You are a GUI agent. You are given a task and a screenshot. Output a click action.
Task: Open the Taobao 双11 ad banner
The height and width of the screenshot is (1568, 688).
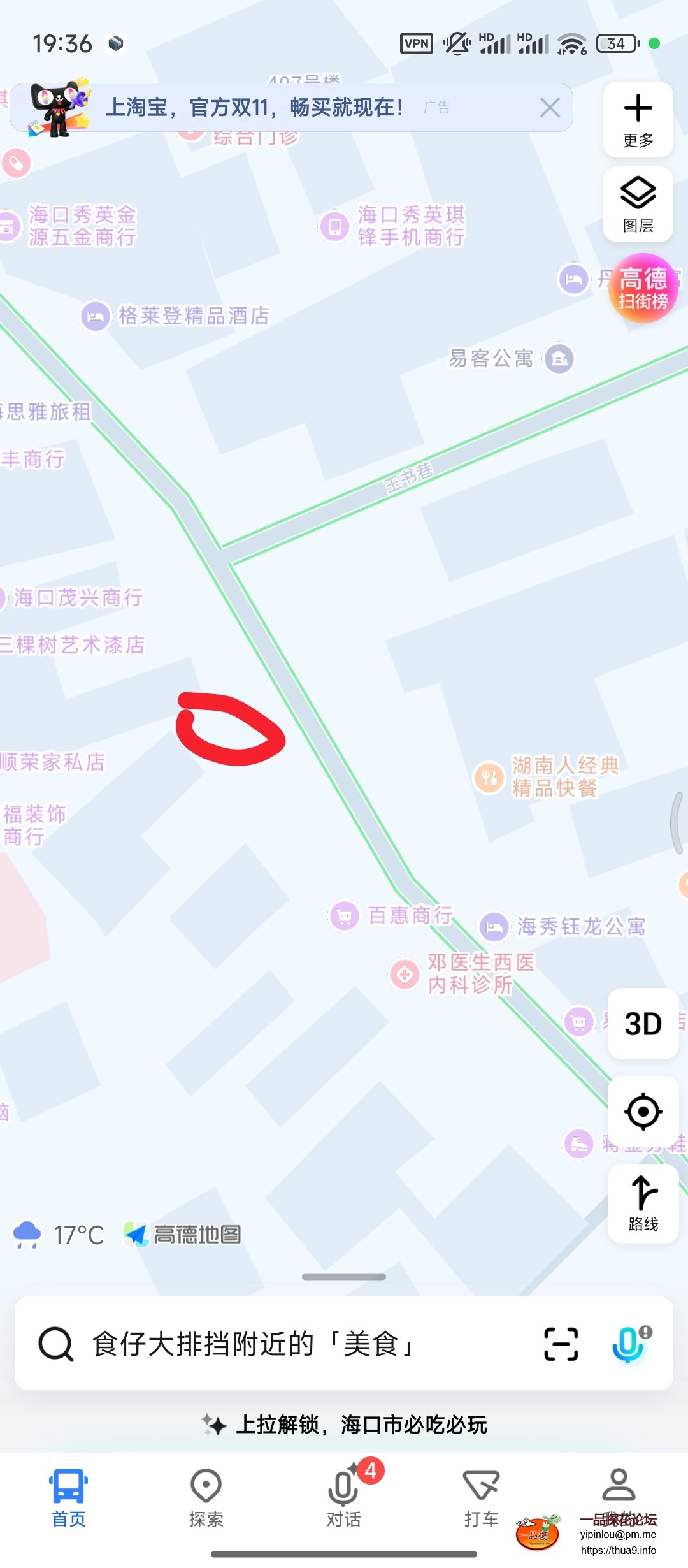[x=255, y=108]
